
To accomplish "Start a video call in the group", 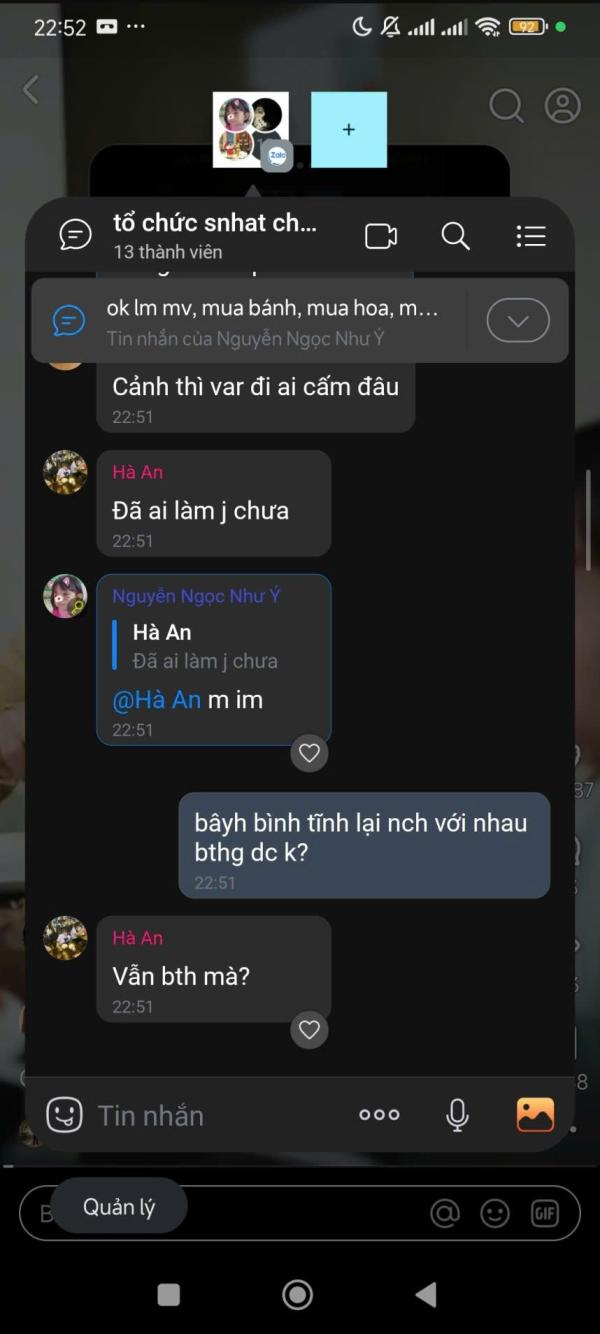I will click(381, 236).
